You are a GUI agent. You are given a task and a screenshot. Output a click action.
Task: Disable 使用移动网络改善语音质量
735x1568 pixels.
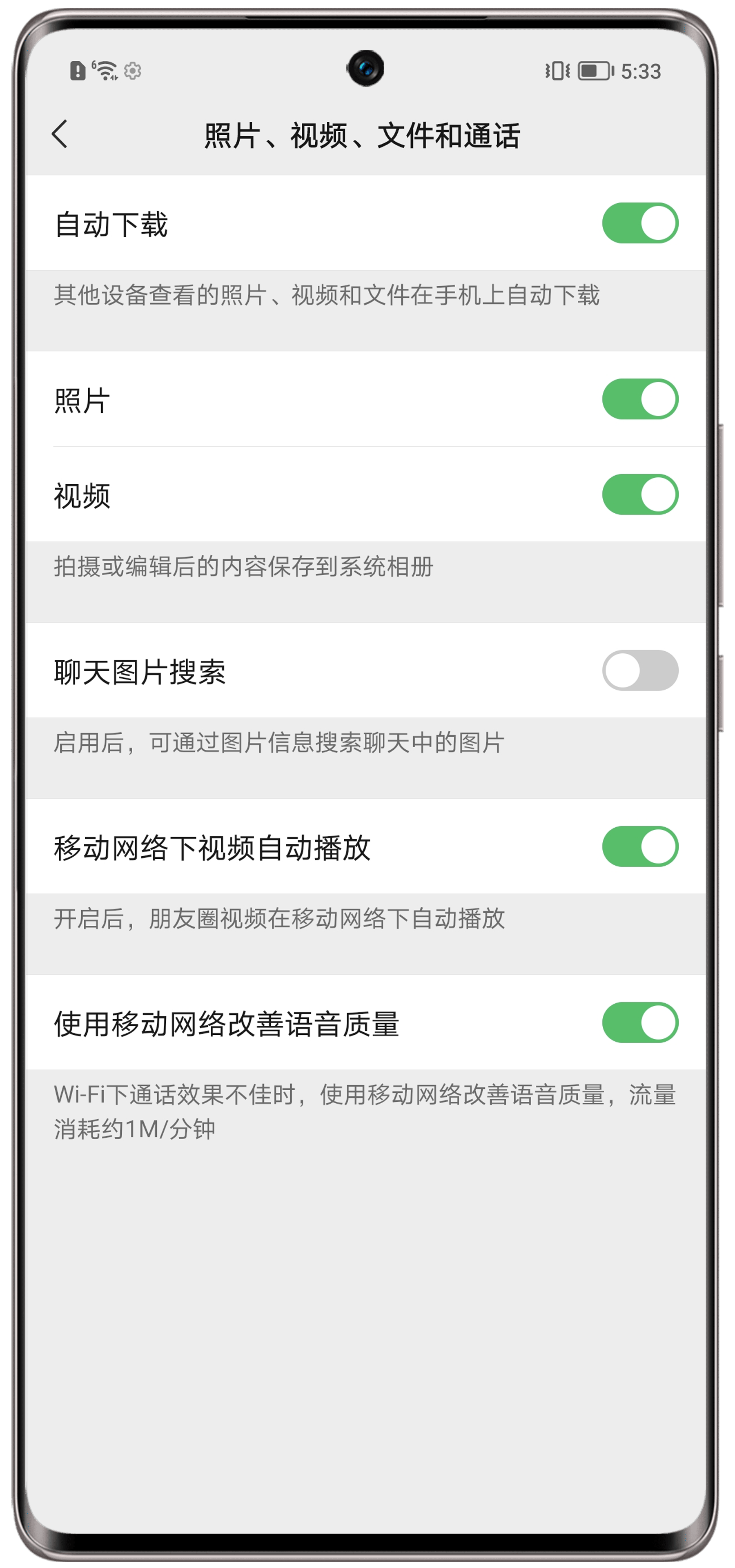point(639,1022)
